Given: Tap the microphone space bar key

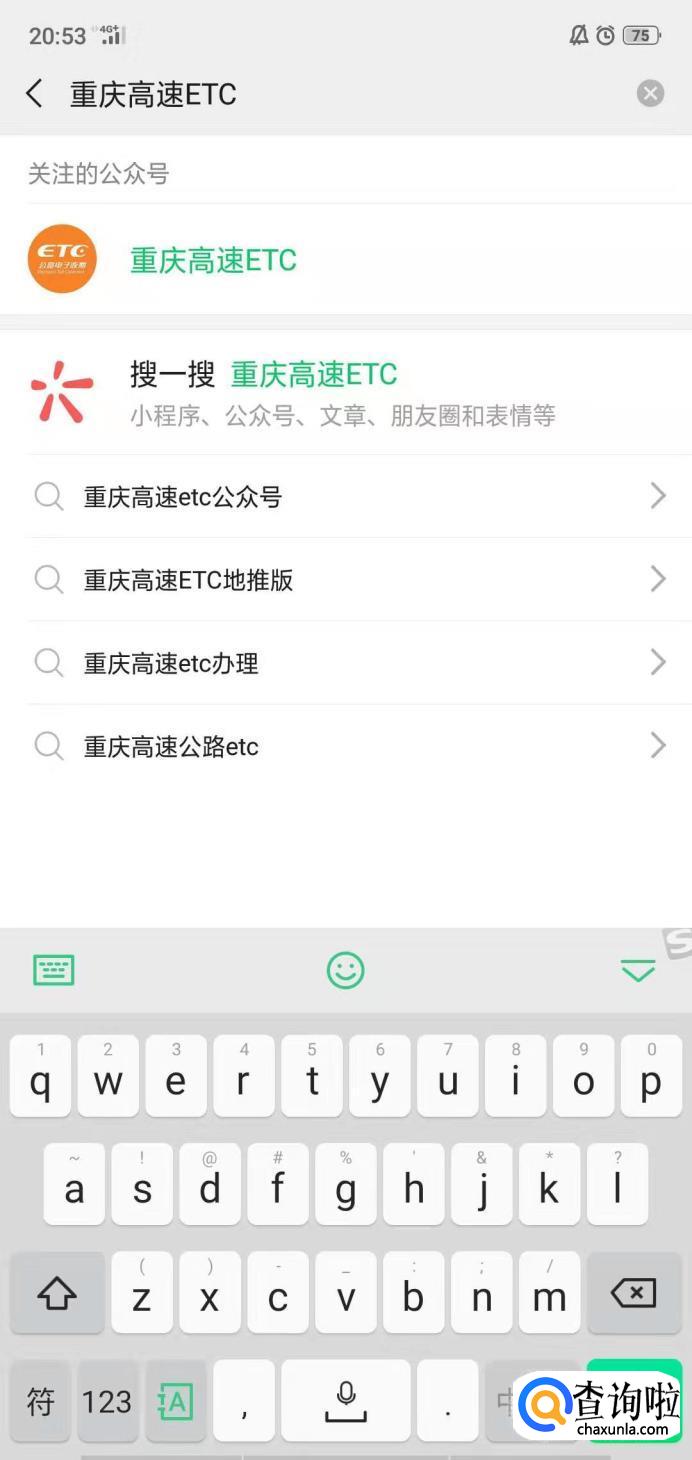Looking at the screenshot, I should (346, 1400).
